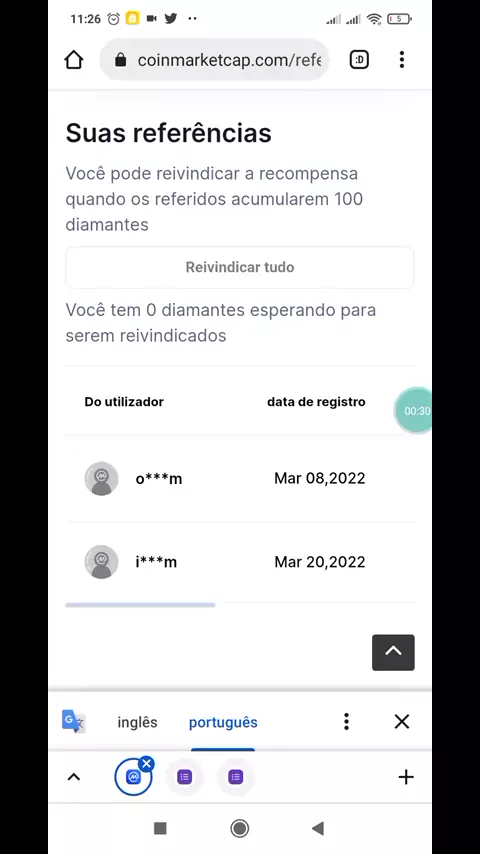Open translate bar options menu
The width and height of the screenshot is (480, 854).
pyautogui.click(x=347, y=722)
